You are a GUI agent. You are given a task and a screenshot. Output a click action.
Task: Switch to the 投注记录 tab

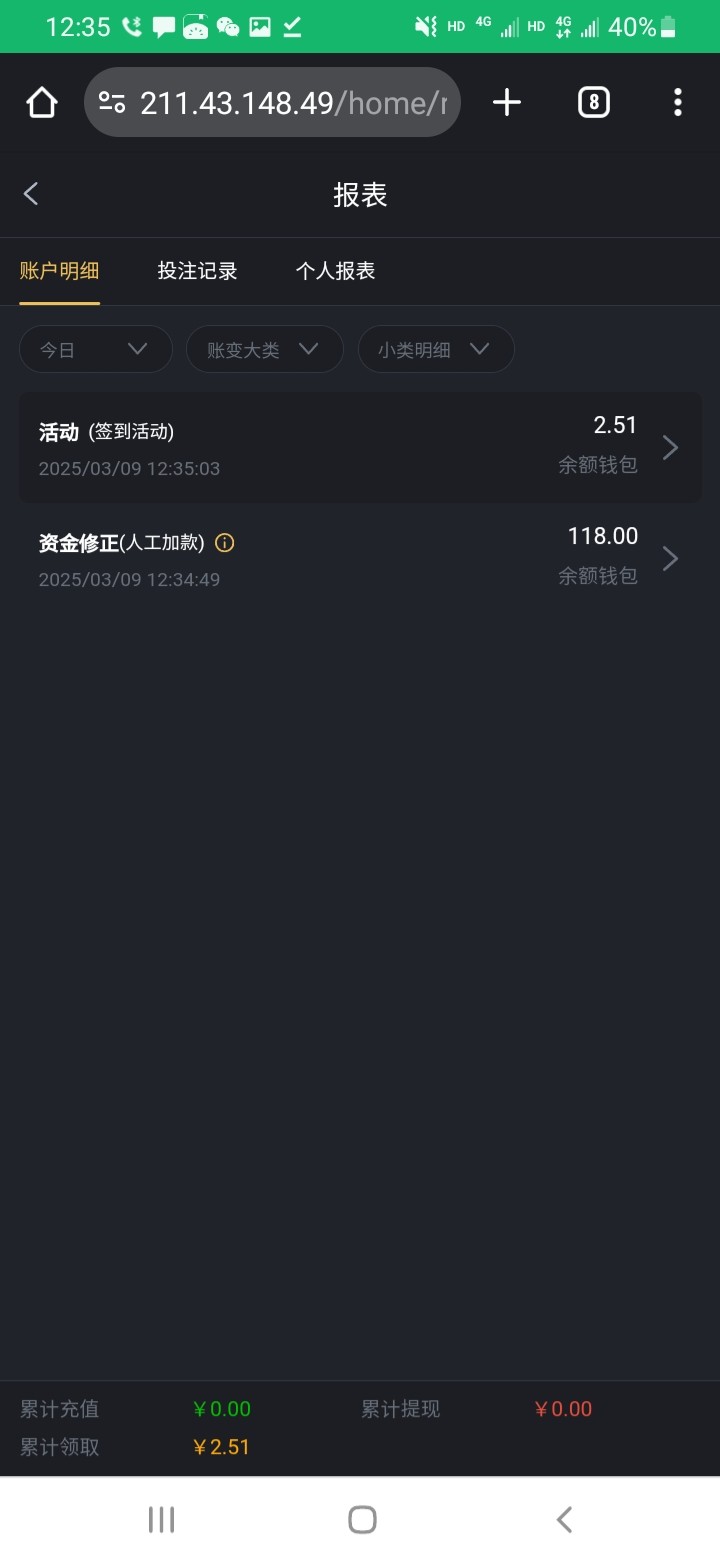[x=197, y=271]
